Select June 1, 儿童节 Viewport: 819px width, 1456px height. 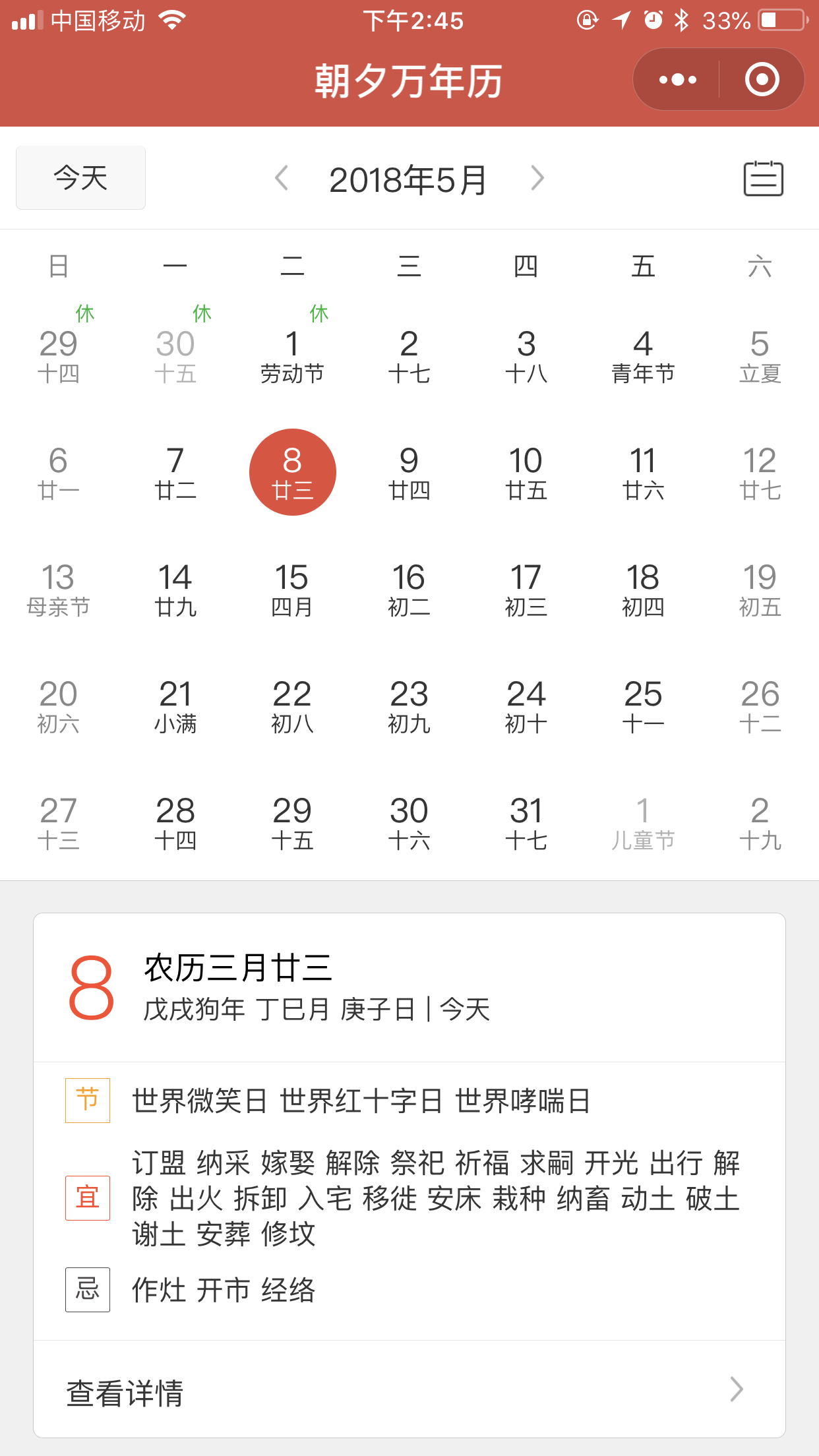click(x=643, y=823)
